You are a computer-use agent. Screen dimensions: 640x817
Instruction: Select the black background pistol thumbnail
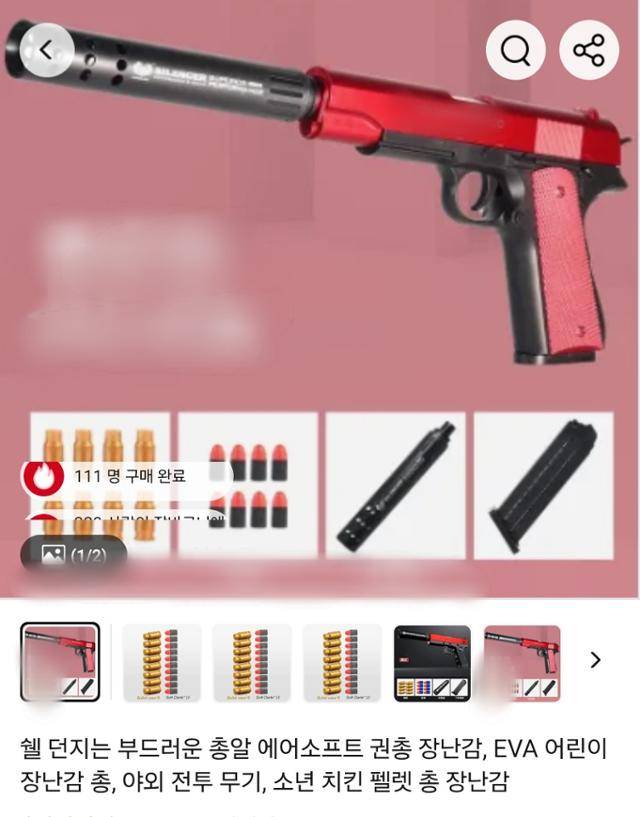point(432,662)
